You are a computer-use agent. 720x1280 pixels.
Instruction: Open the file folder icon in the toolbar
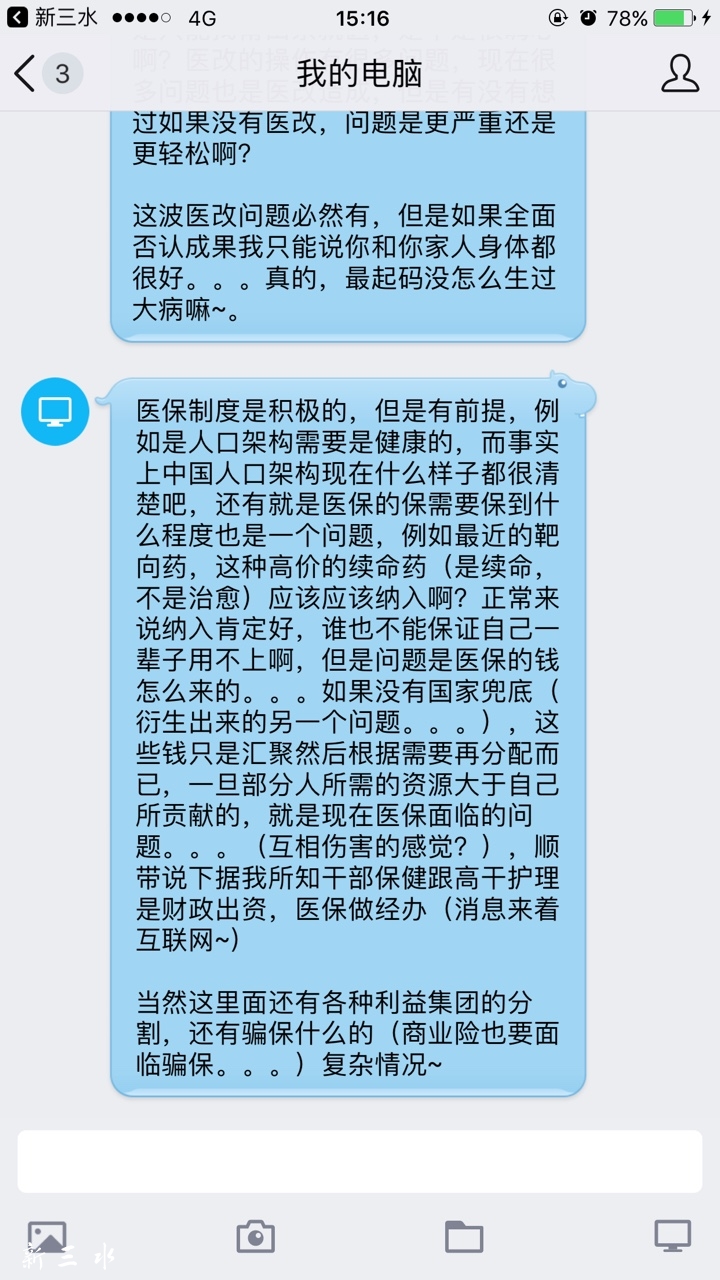point(462,1237)
